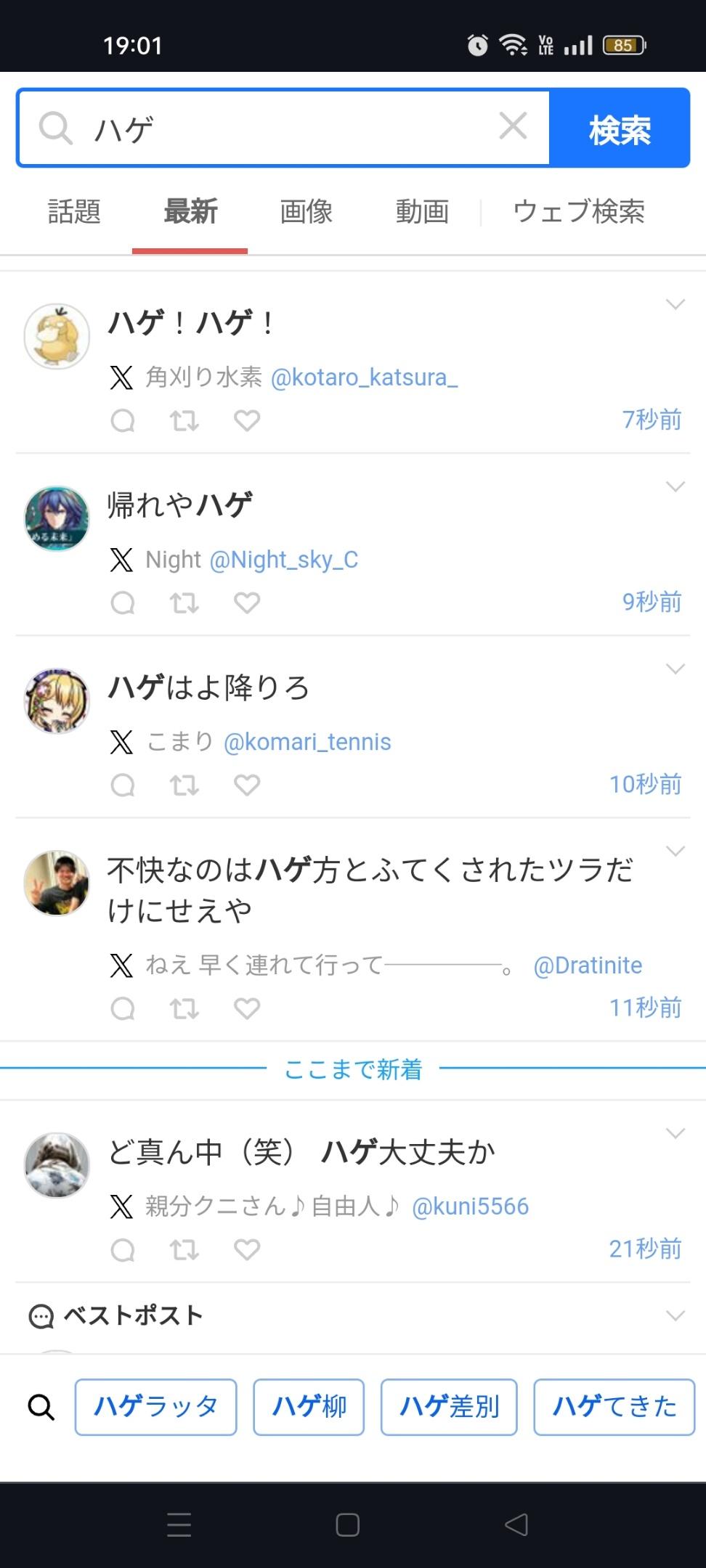This screenshot has width=706, height=1568.
Task: Select the ハゲ柳 suggestion chip
Action: tap(309, 1407)
